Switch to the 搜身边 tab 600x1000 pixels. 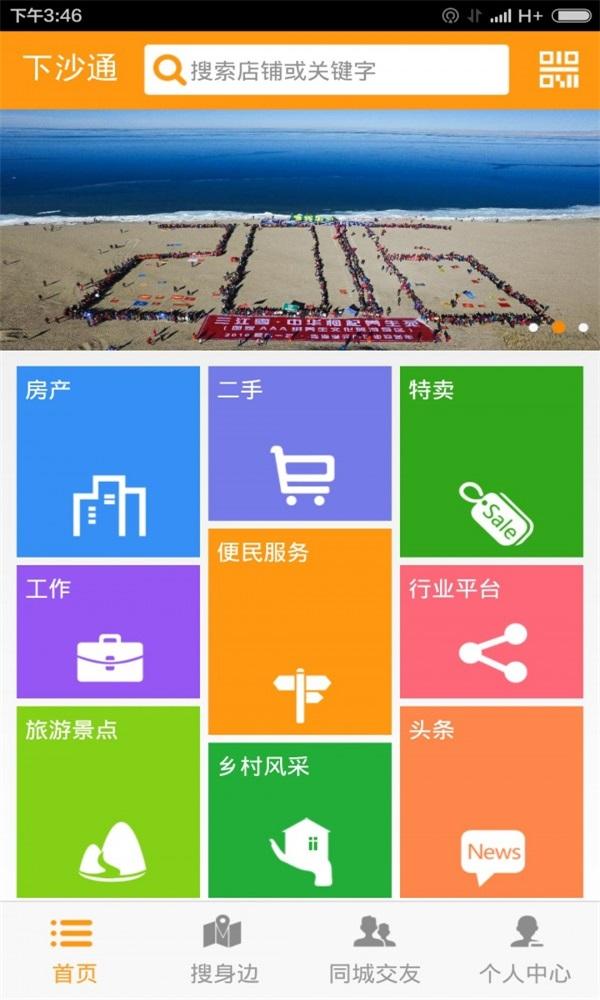224,951
